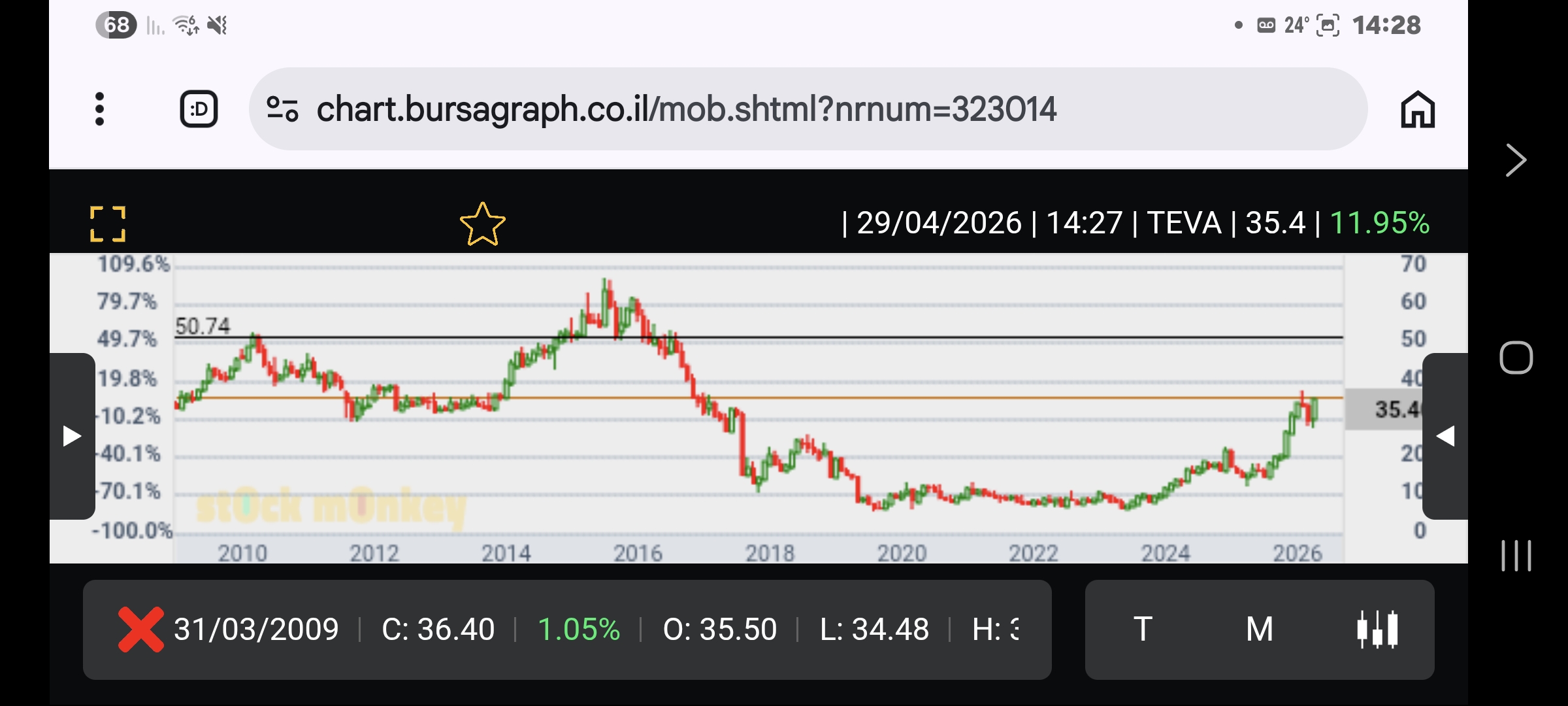The height and width of the screenshot is (706, 1568).
Task: Go to browser home page
Action: click(x=1417, y=109)
